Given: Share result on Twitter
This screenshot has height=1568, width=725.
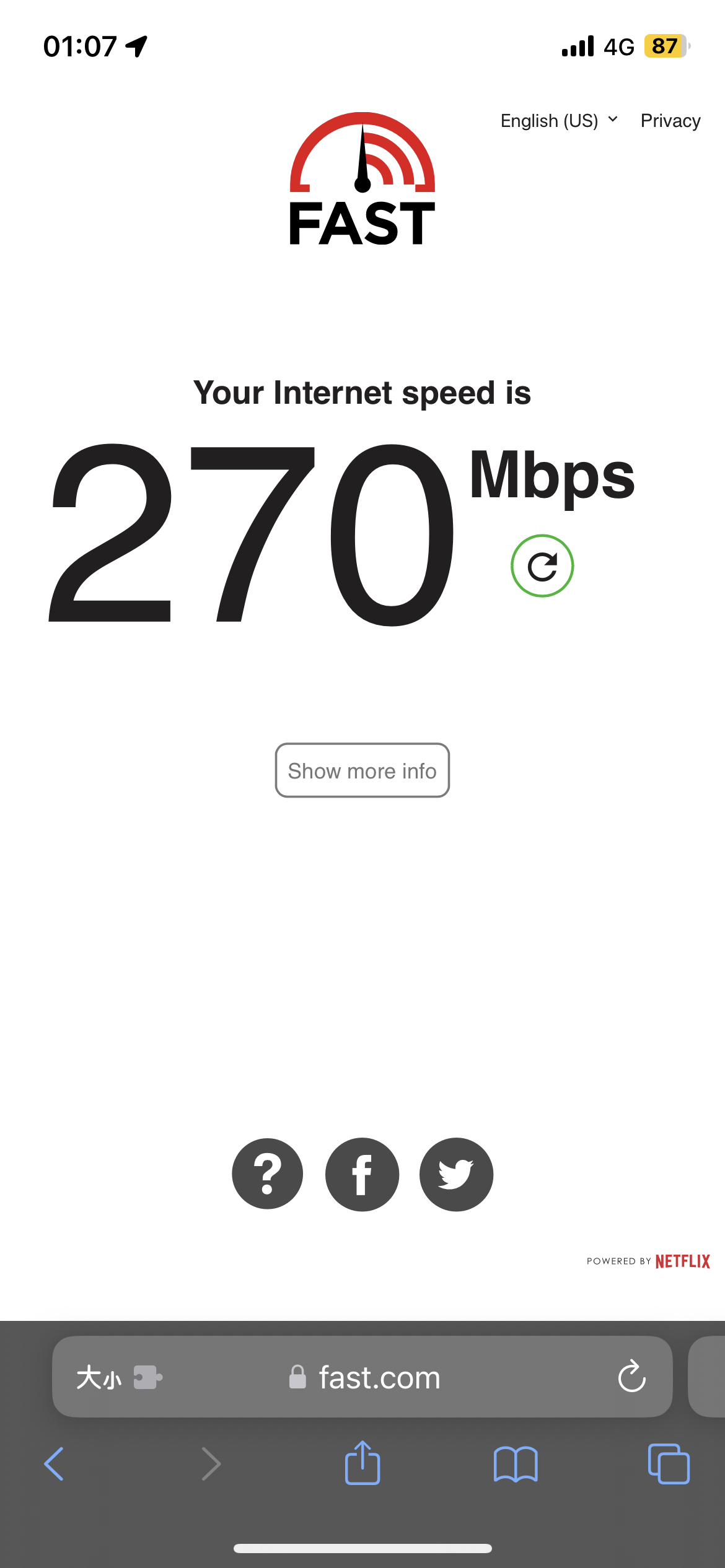Looking at the screenshot, I should pos(457,1174).
